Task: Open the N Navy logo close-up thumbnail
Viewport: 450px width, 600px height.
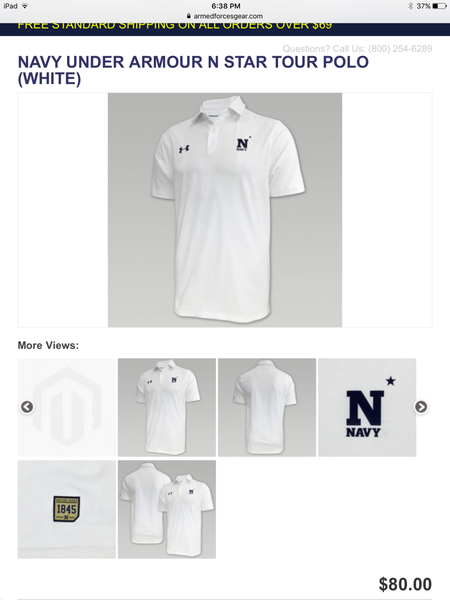Action: pos(367,407)
